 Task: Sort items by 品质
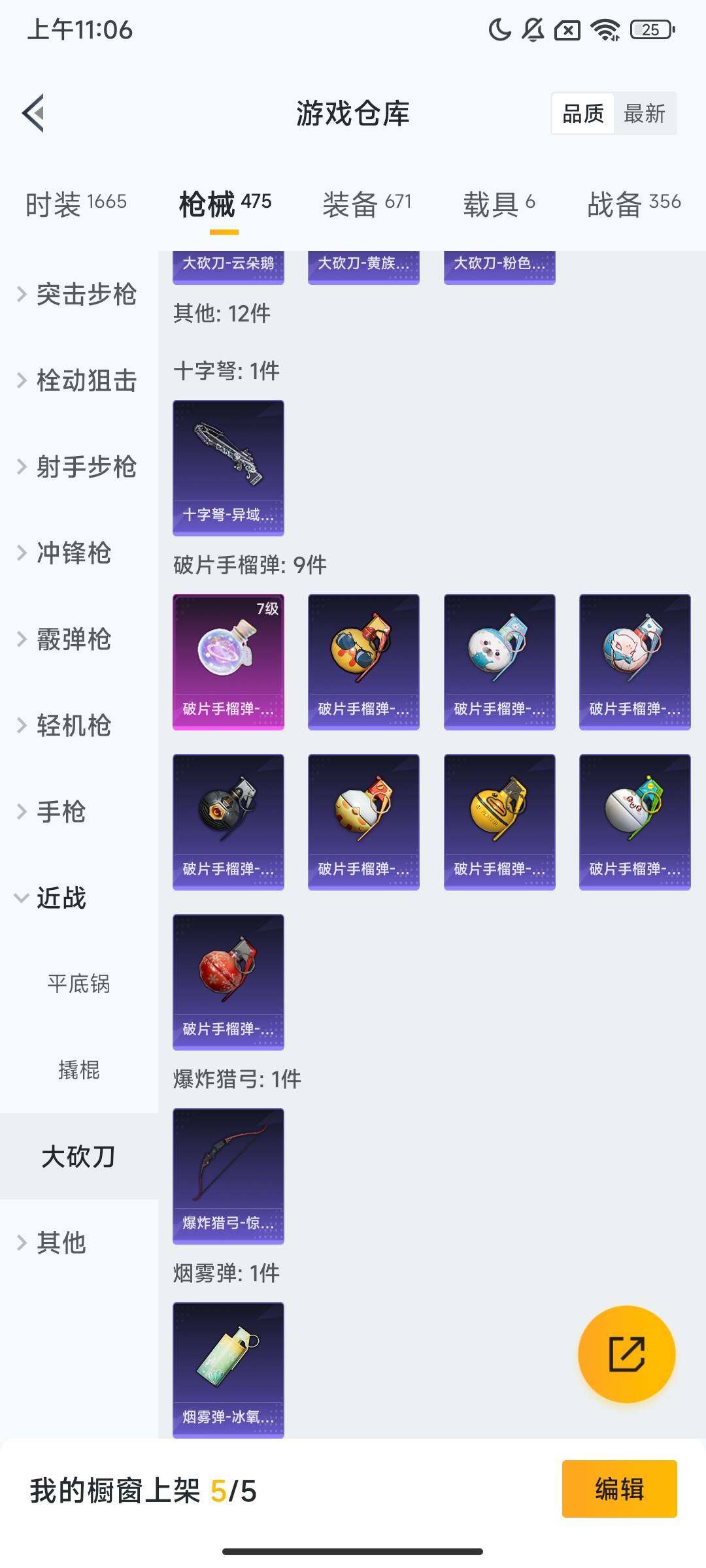coord(583,114)
